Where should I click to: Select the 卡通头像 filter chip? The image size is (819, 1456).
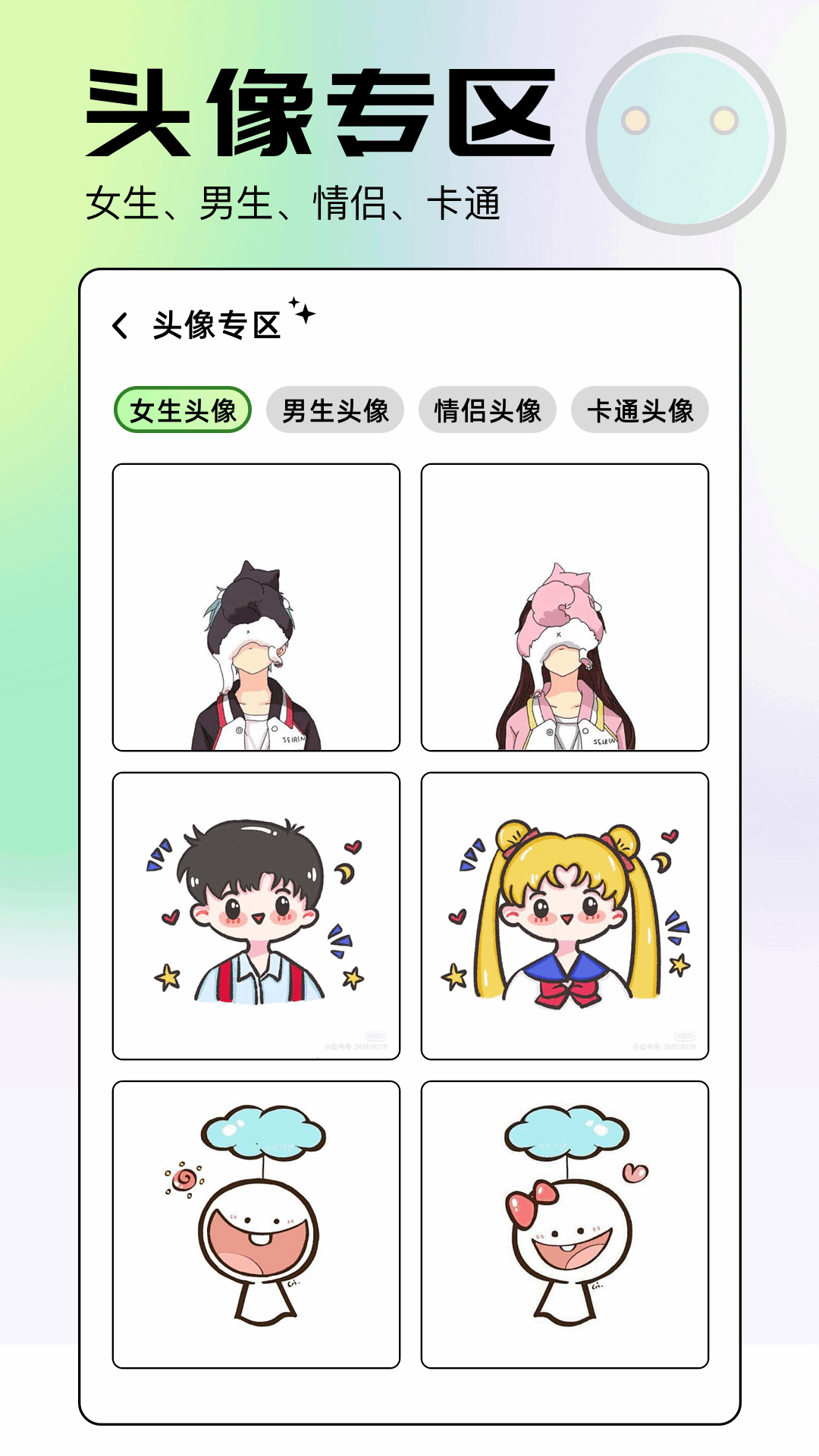[x=641, y=411]
